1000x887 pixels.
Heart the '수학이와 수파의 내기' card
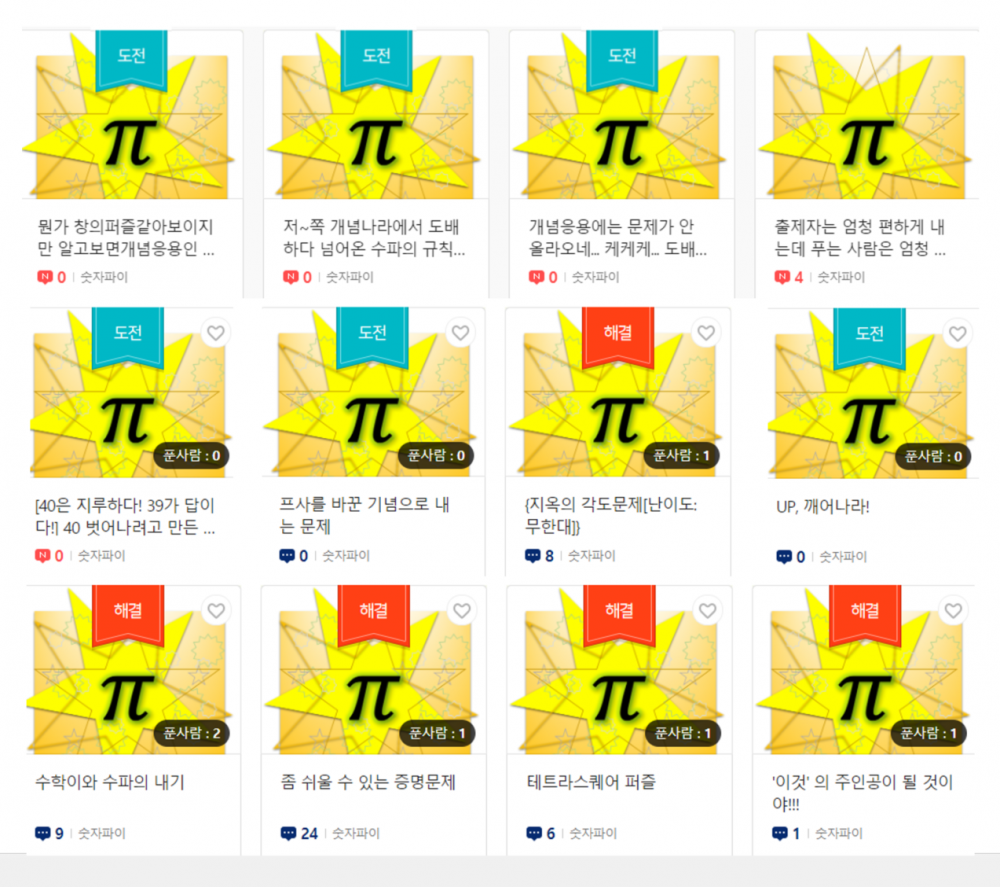pyautogui.click(x=217, y=610)
